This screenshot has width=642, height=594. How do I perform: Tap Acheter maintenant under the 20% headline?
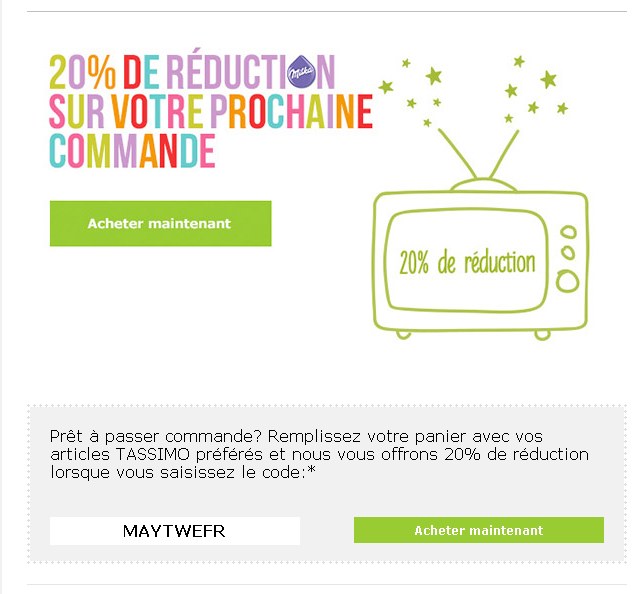tap(160, 223)
